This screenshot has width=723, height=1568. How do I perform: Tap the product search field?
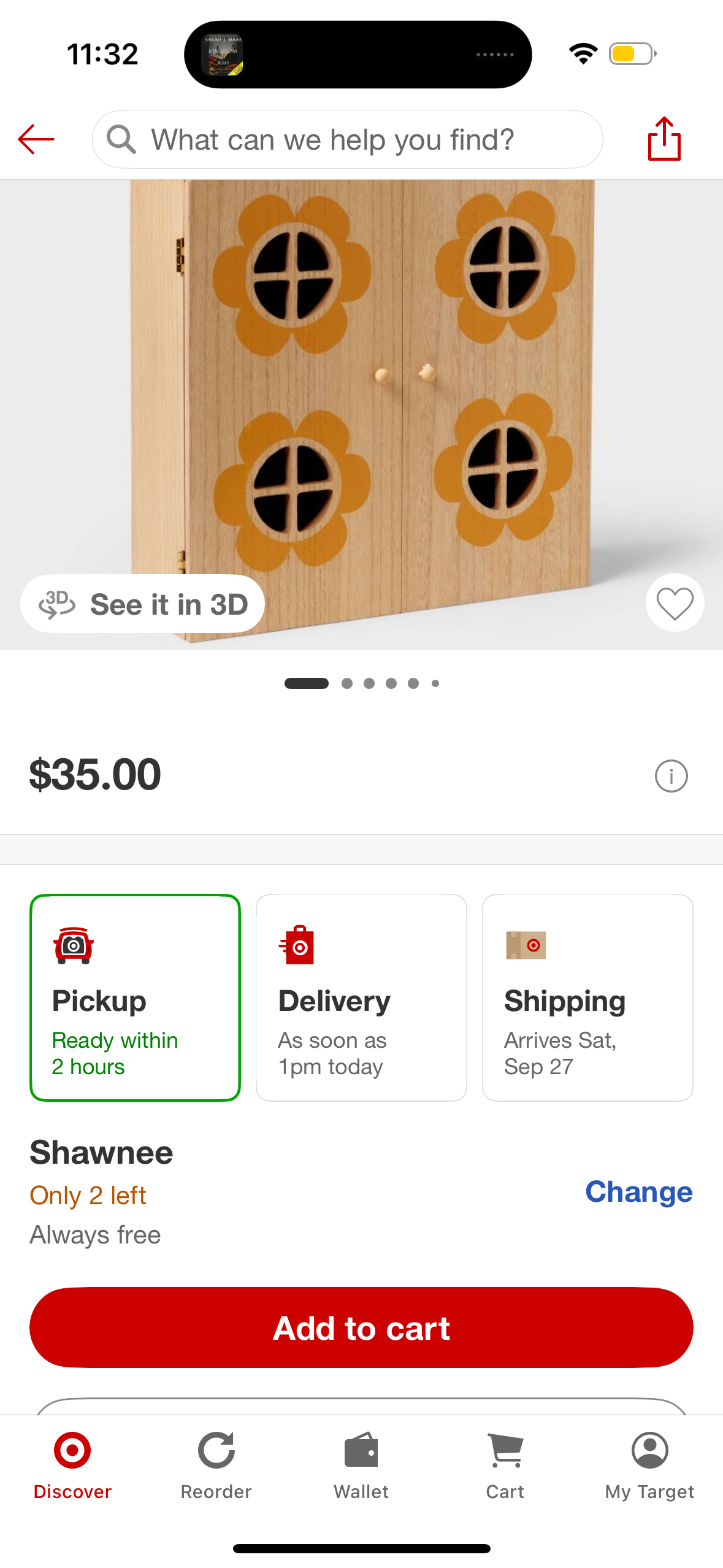(347, 140)
